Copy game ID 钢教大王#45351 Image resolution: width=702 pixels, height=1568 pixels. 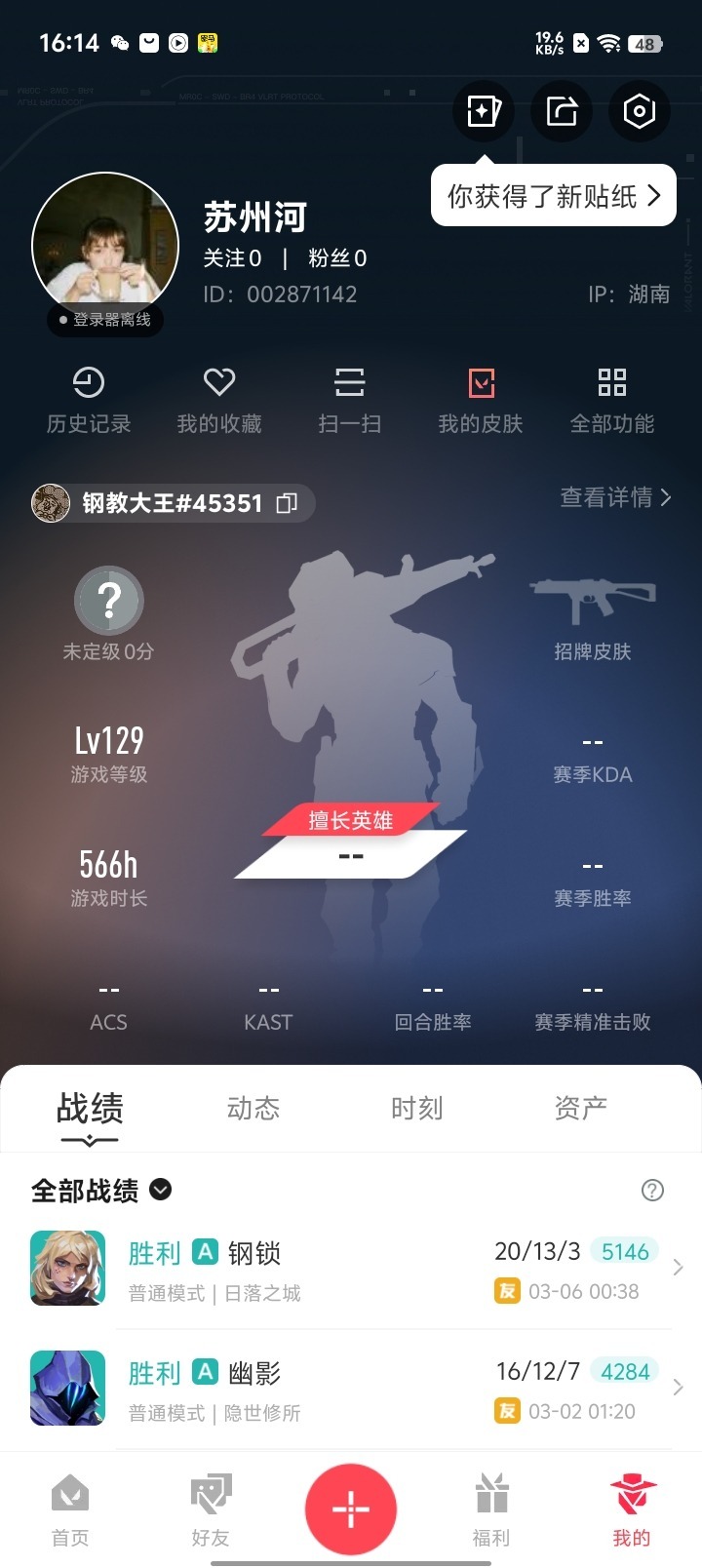coord(287,503)
